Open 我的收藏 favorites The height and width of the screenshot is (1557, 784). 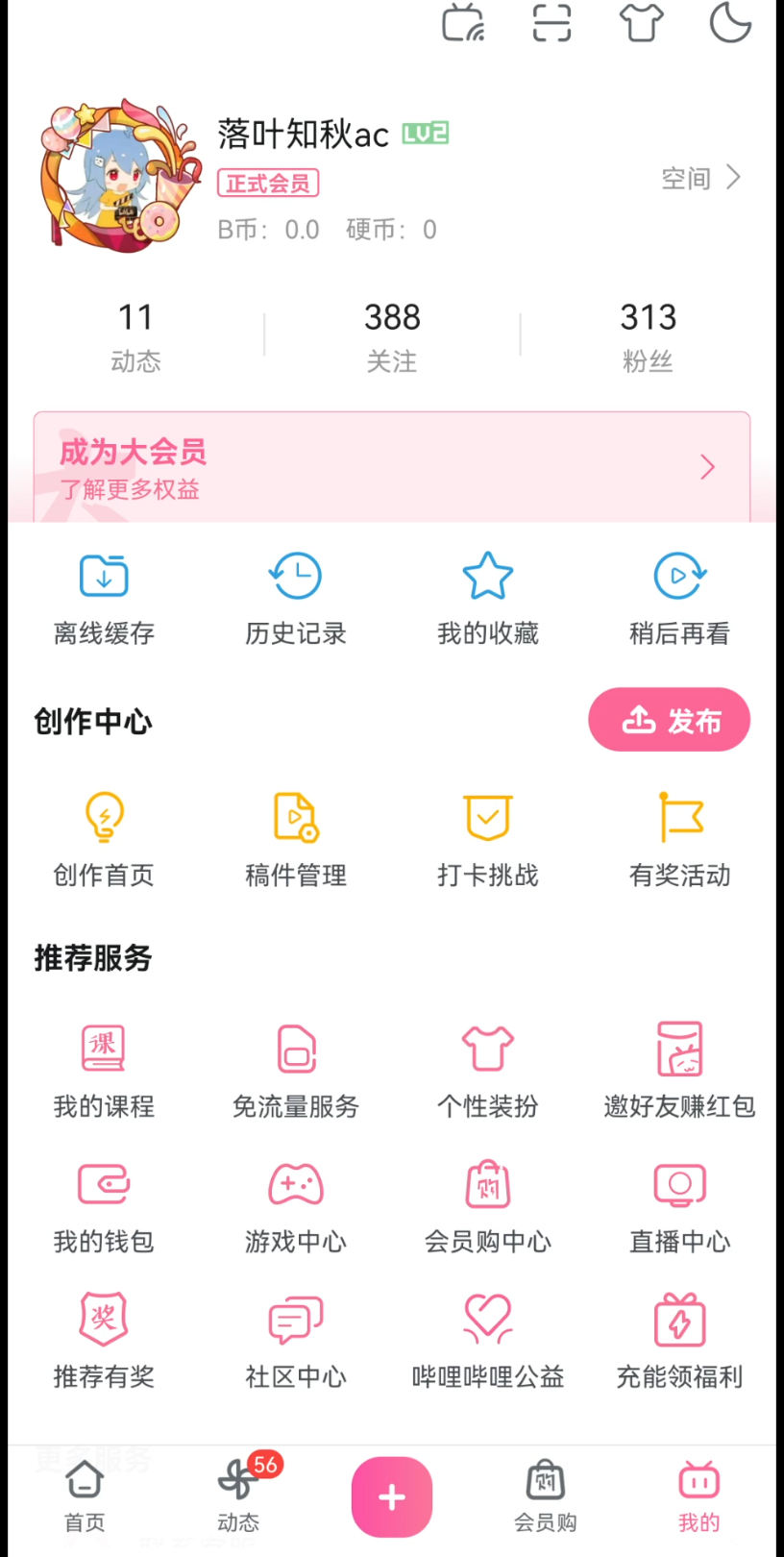[487, 596]
